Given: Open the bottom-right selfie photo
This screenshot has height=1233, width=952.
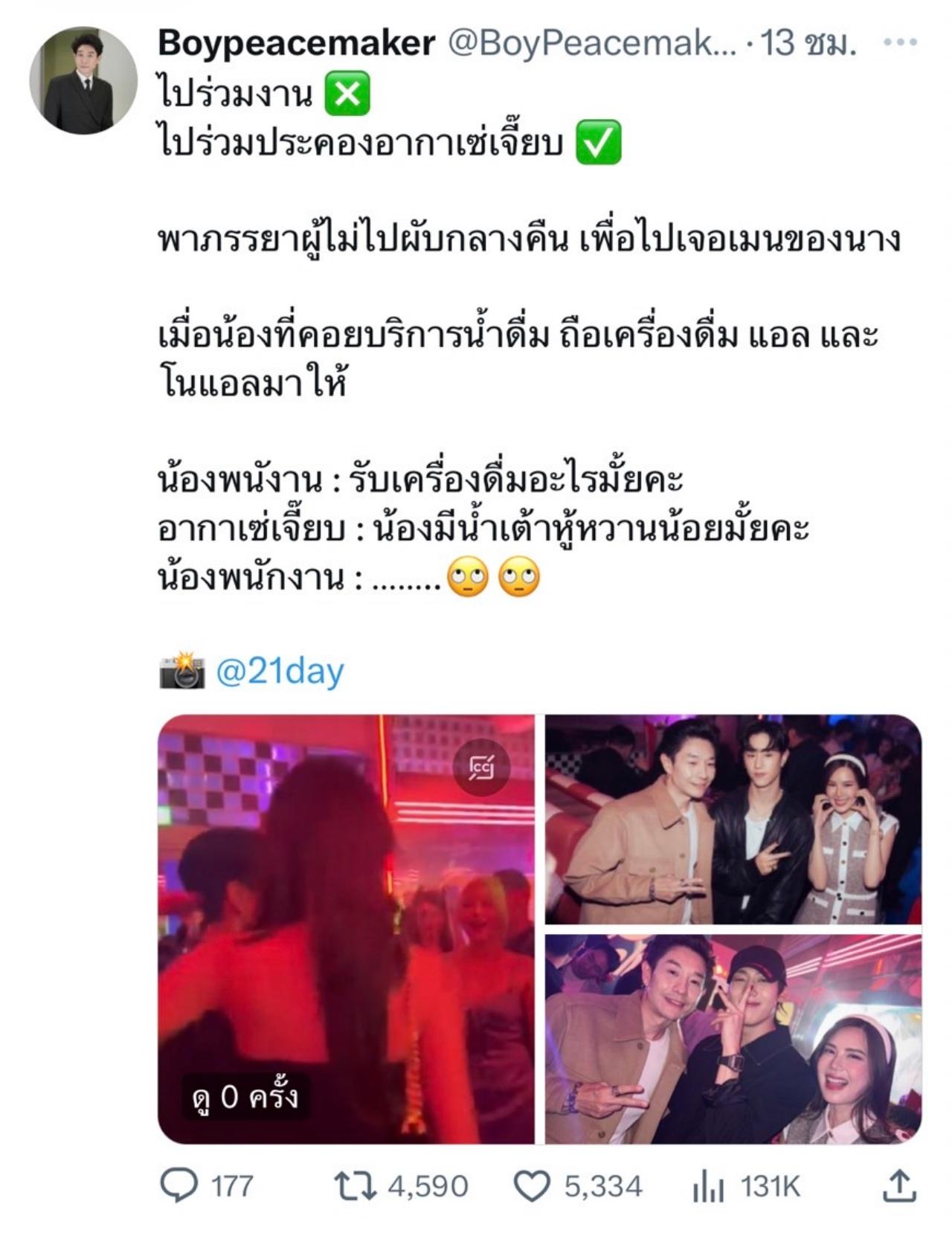Looking at the screenshot, I should (x=733, y=1040).
